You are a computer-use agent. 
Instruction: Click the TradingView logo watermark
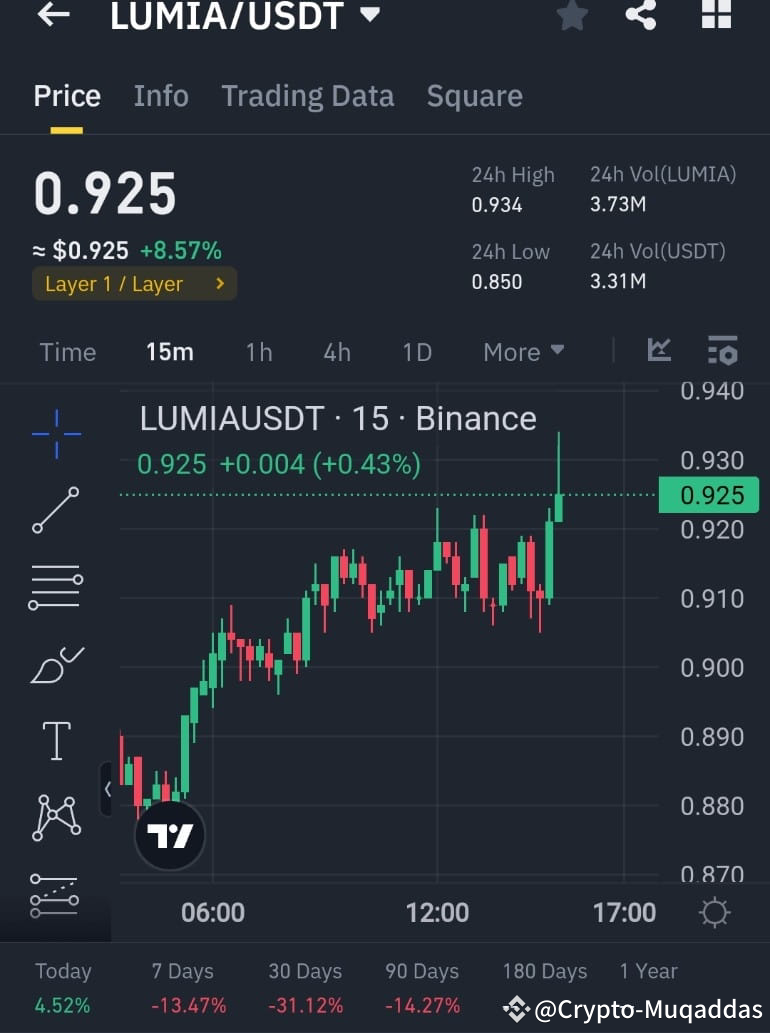pyautogui.click(x=169, y=835)
